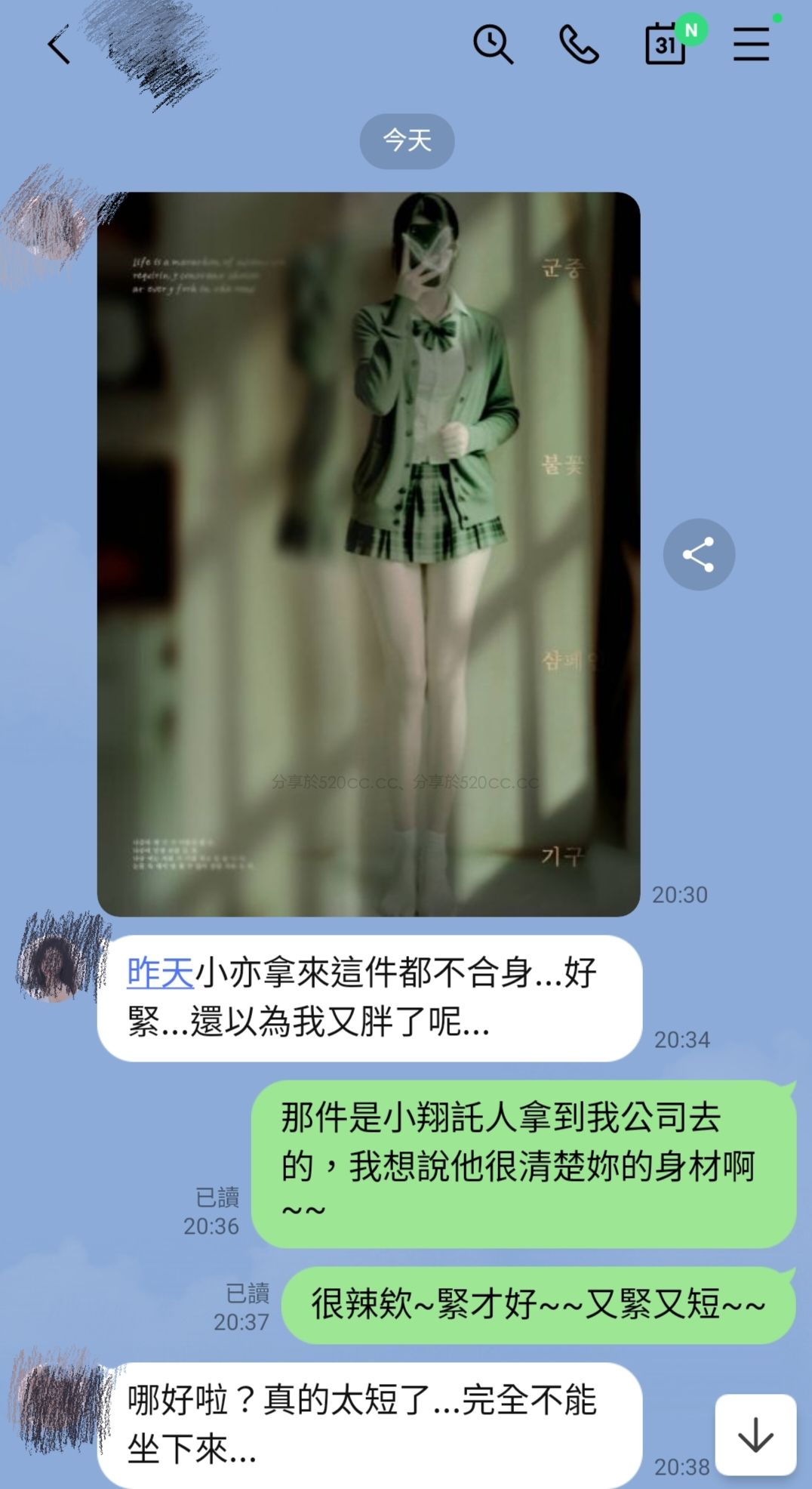Go back from this chat
Image resolution: width=812 pixels, height=1489 pixels.
(x=59, y=46)
